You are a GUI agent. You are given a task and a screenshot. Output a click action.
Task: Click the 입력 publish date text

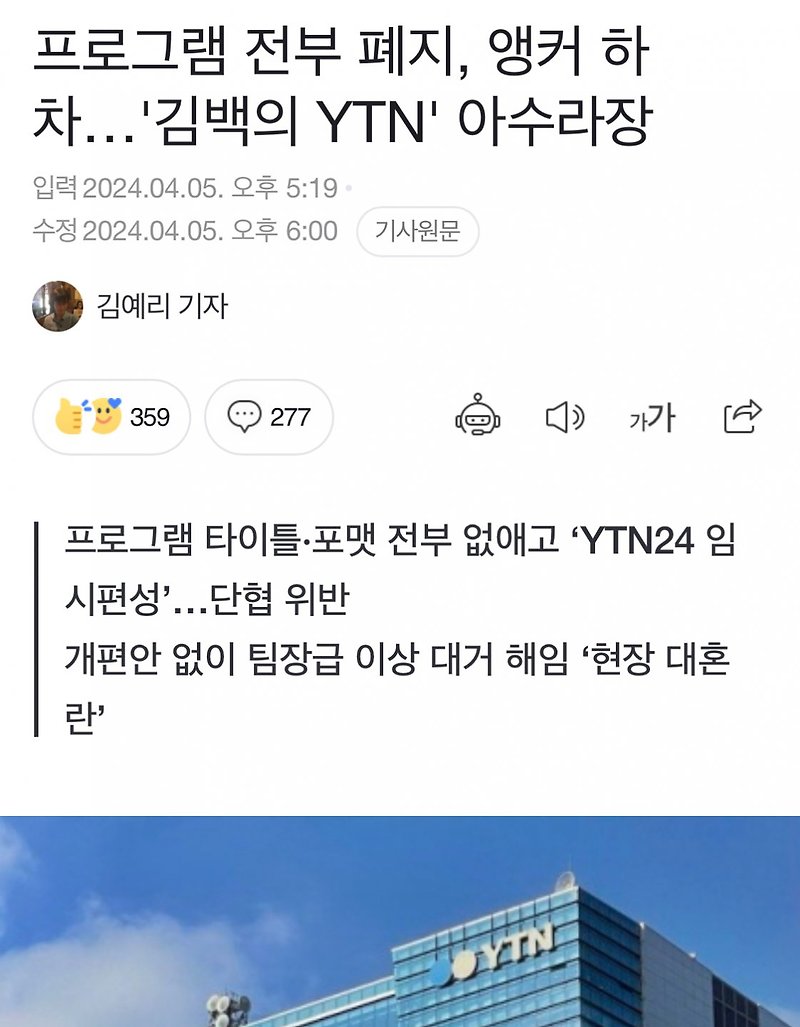(x=186, y=186)
